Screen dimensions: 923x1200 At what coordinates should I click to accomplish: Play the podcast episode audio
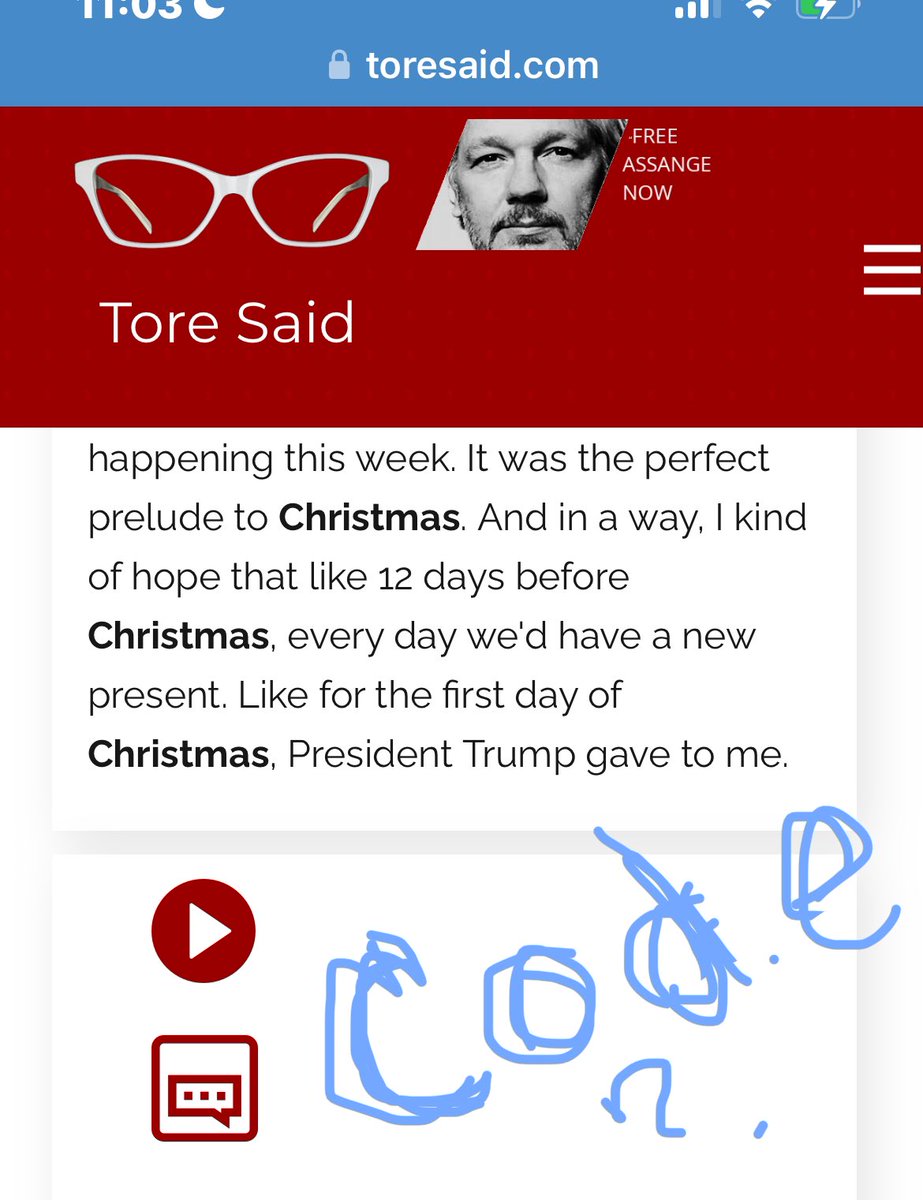point(204,931)
